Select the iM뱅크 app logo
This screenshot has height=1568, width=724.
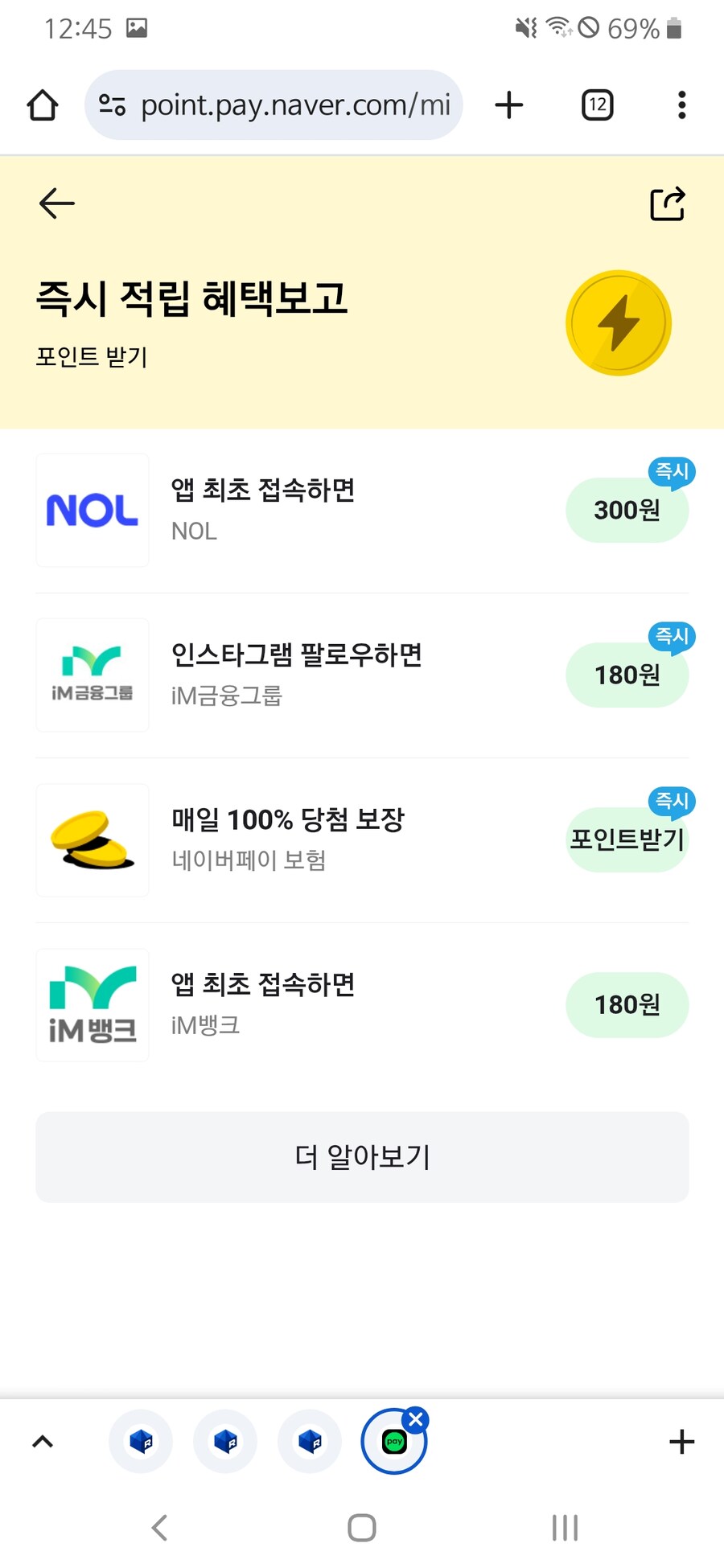coord(92,1005)
